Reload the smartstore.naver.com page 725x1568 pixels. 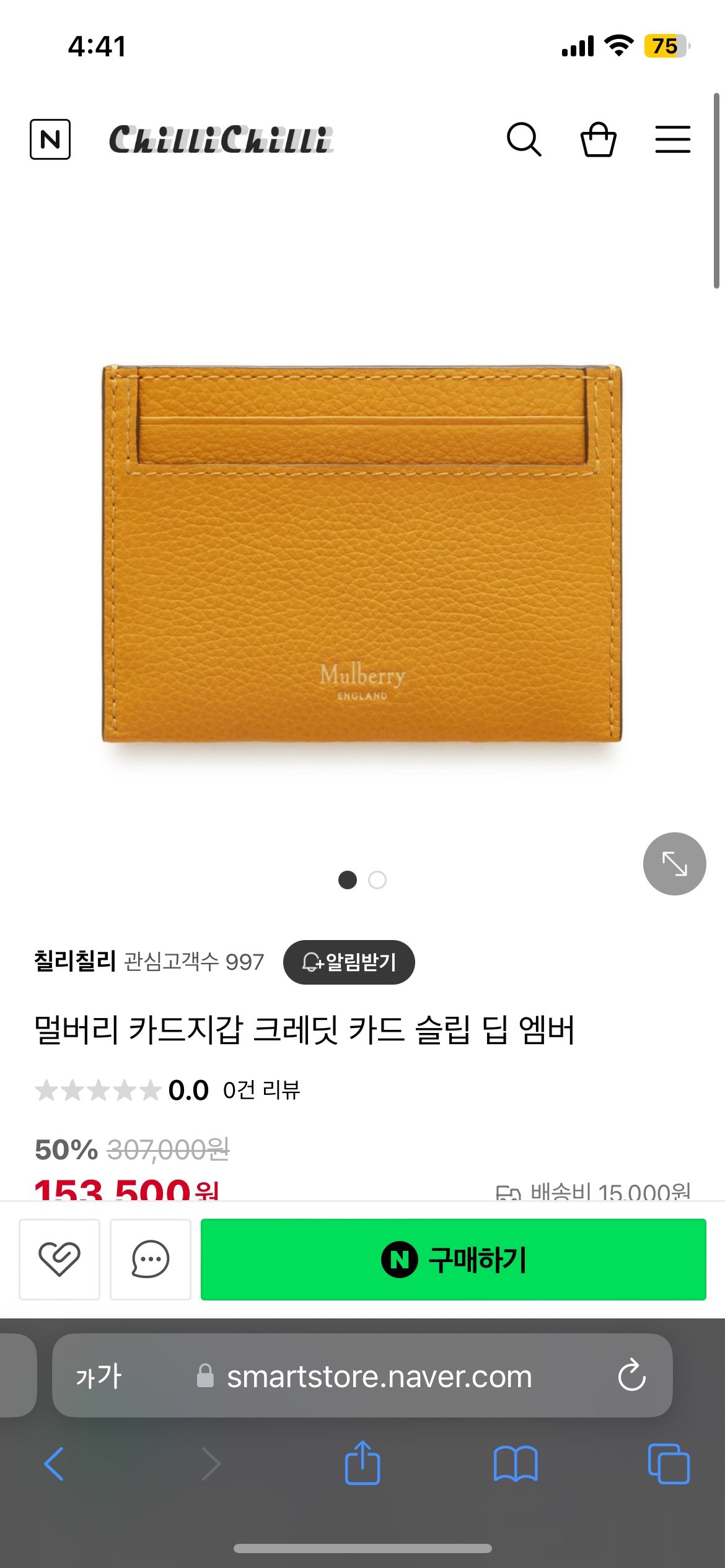click(x=631, y=1376)
